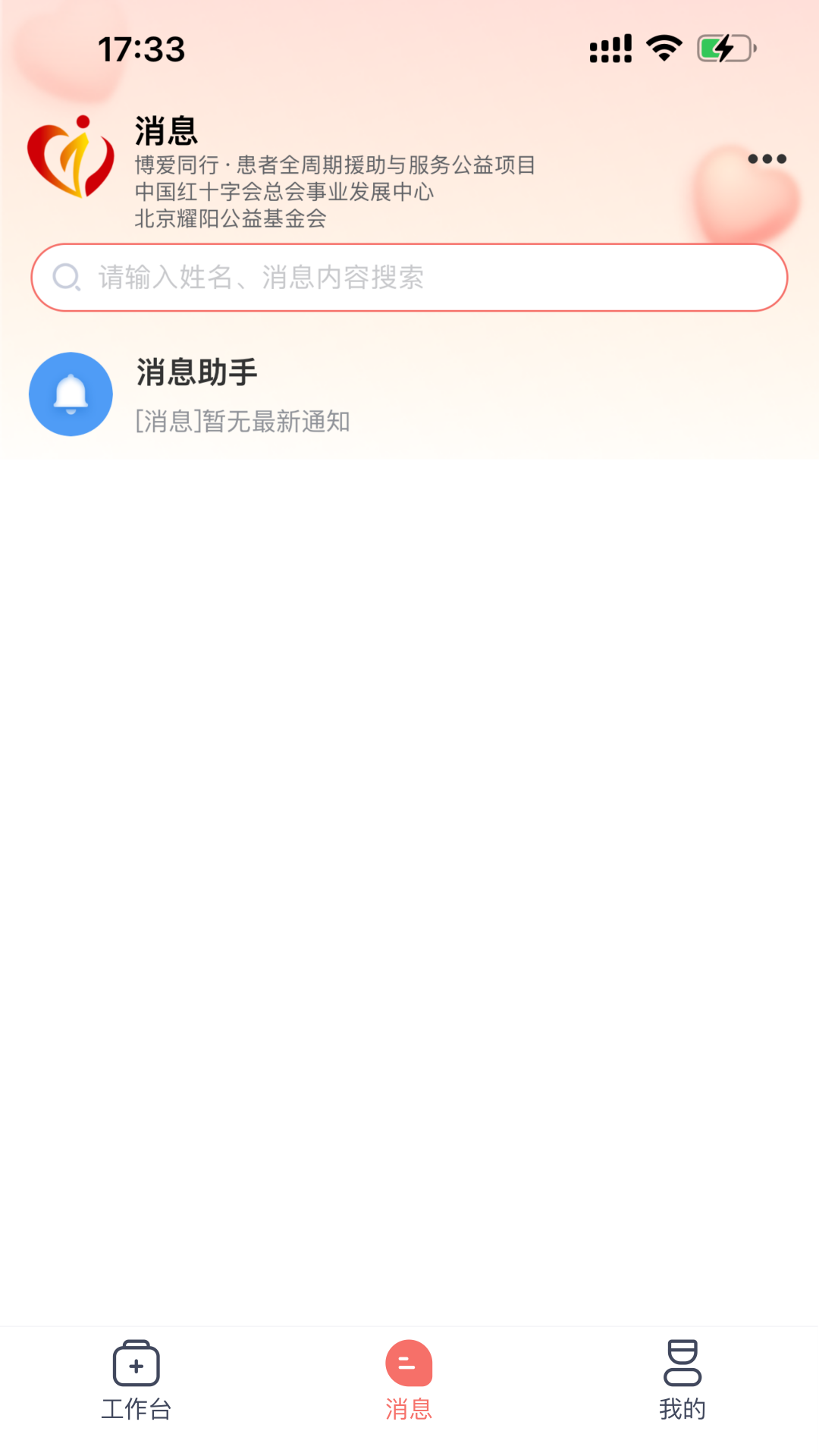Select the 工作台 briefcase icon in bottom bar
The height and width of the screenshot is (1456, 819).
click(136, 1363)
